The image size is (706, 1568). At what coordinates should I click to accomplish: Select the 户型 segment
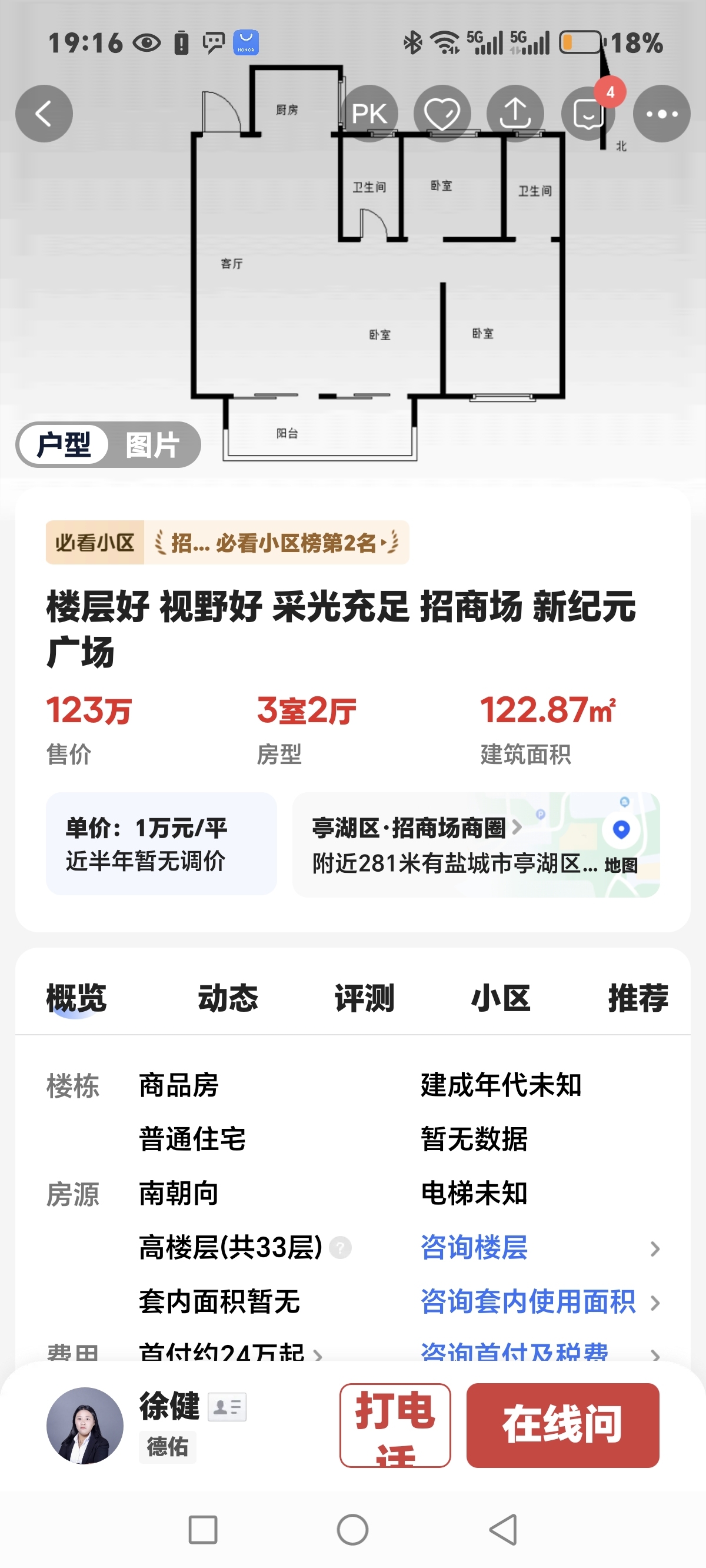pos(64,445)
